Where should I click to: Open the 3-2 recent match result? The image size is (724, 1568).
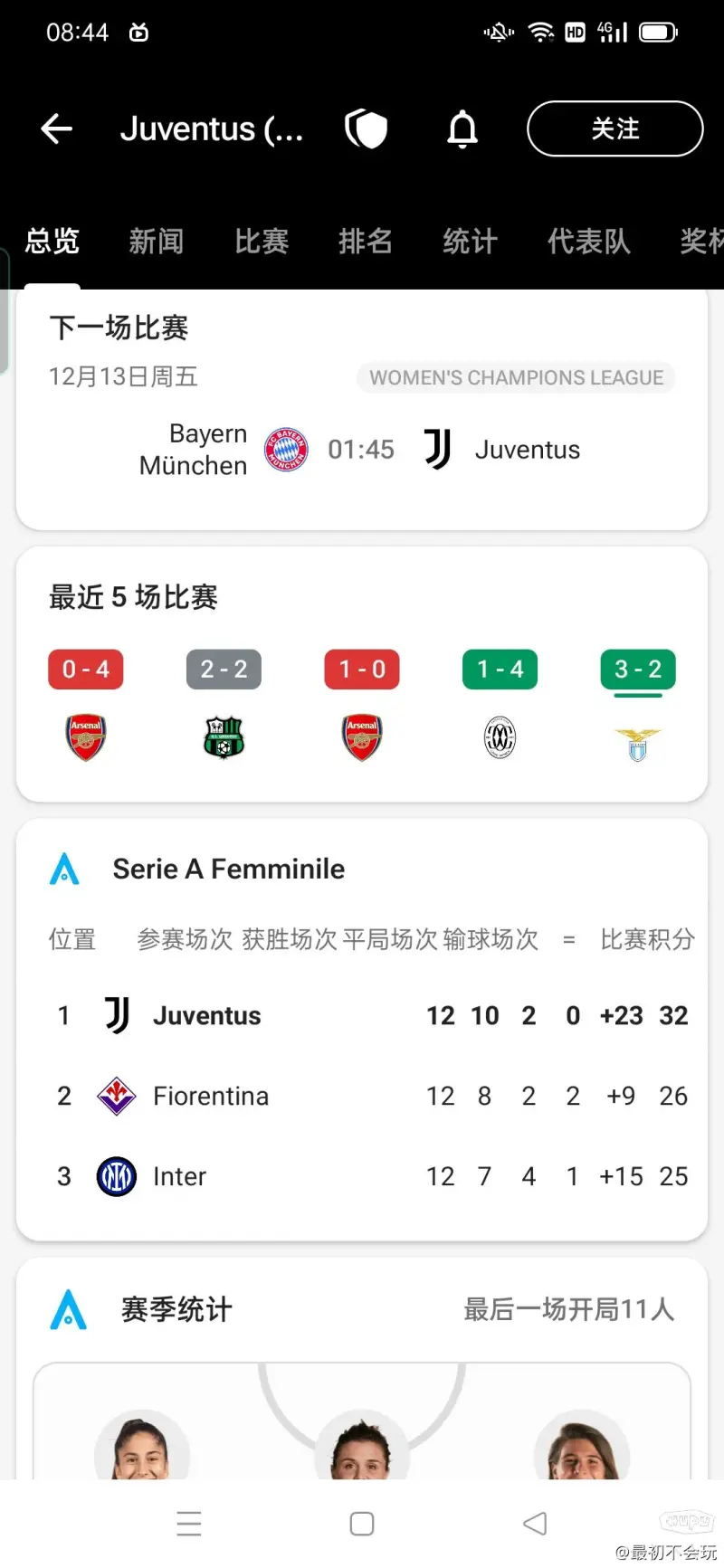click(x=638, y=670)
